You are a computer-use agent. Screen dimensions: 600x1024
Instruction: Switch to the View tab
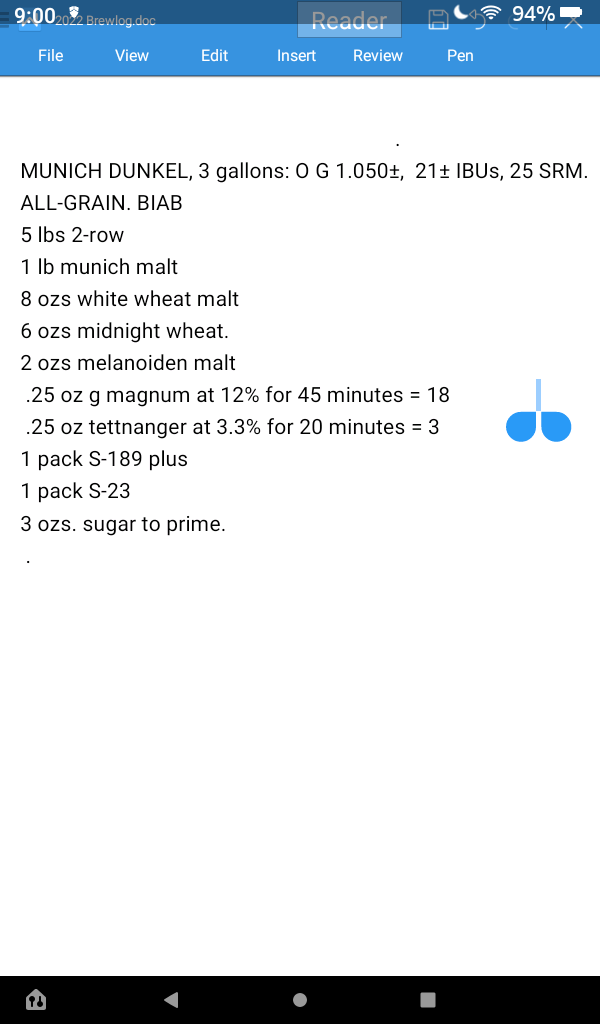132,56
